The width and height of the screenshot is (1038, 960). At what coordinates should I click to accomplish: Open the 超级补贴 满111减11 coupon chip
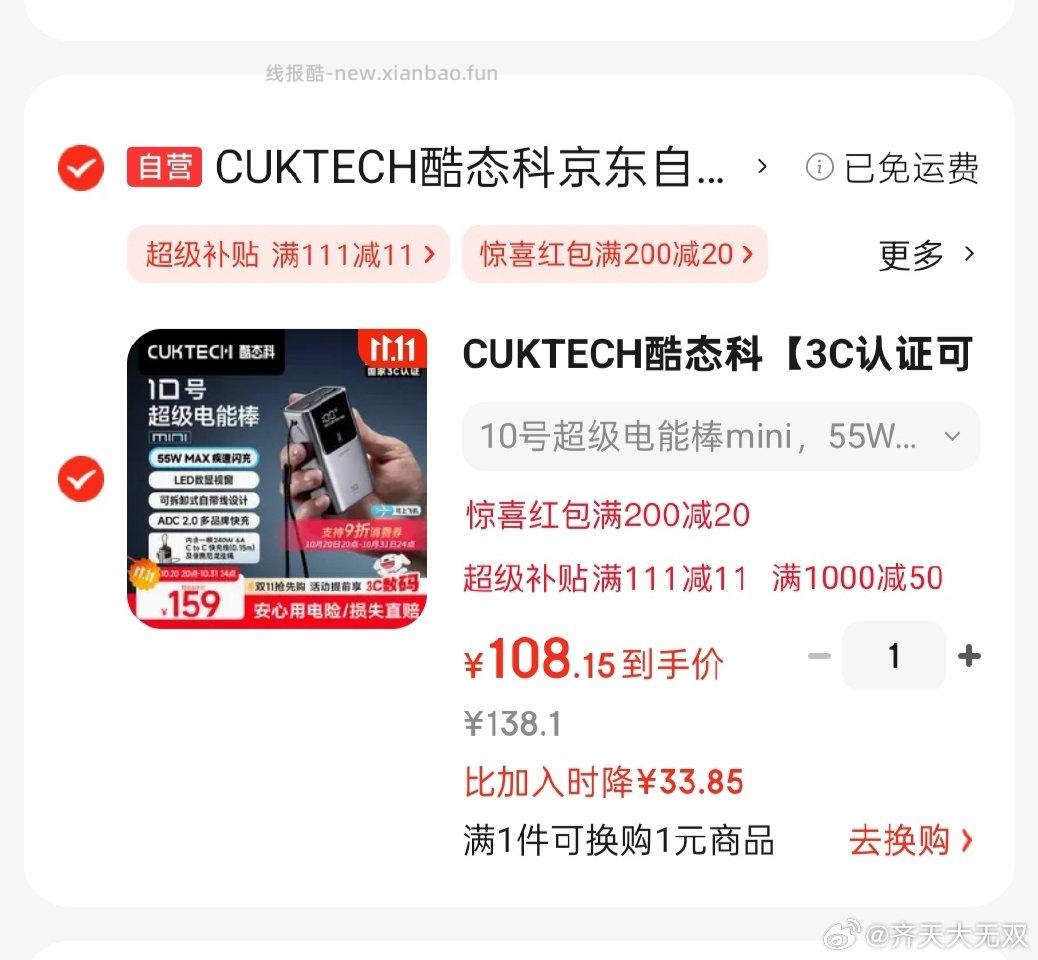pyautogui.click(x=289, y=254)
